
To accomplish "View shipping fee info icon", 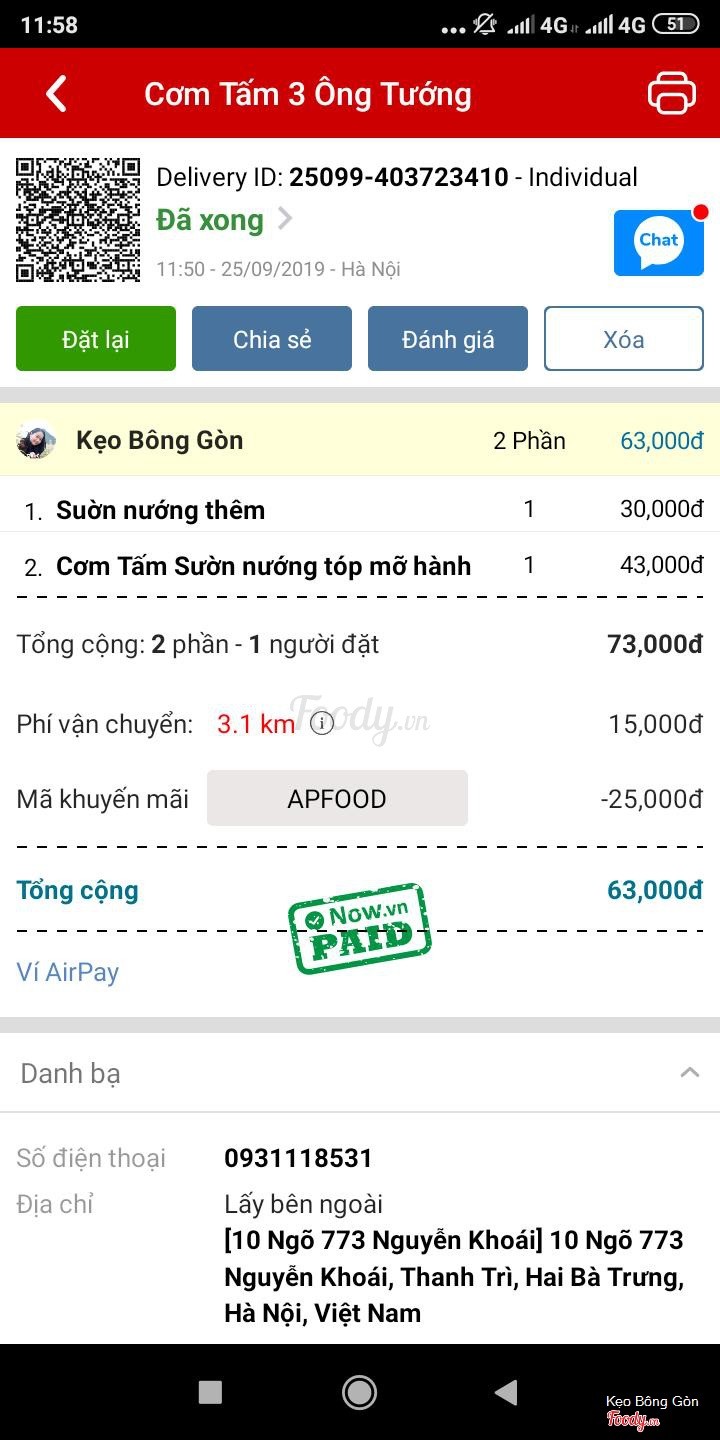I will [x=322, y=723].
